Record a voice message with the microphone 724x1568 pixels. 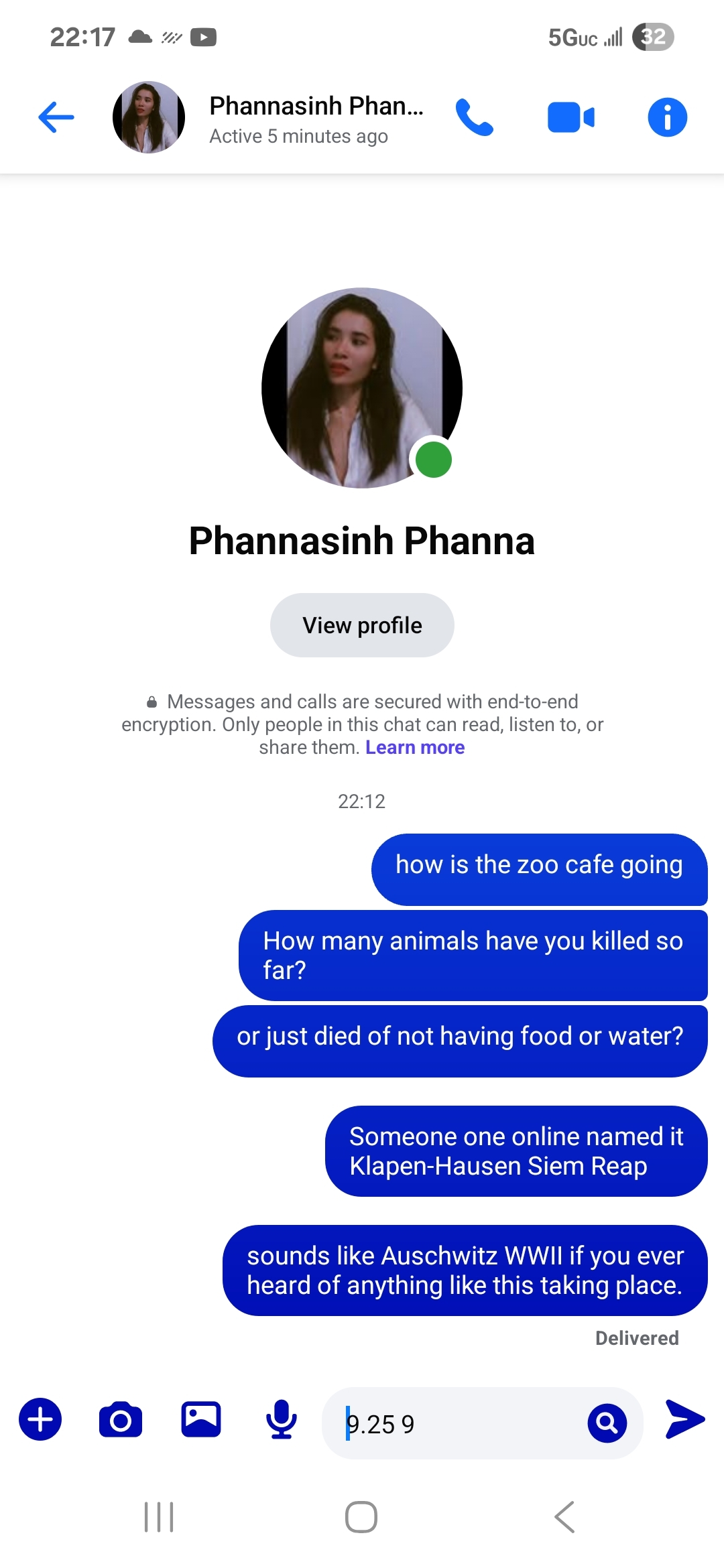[x=282, y=1419]
